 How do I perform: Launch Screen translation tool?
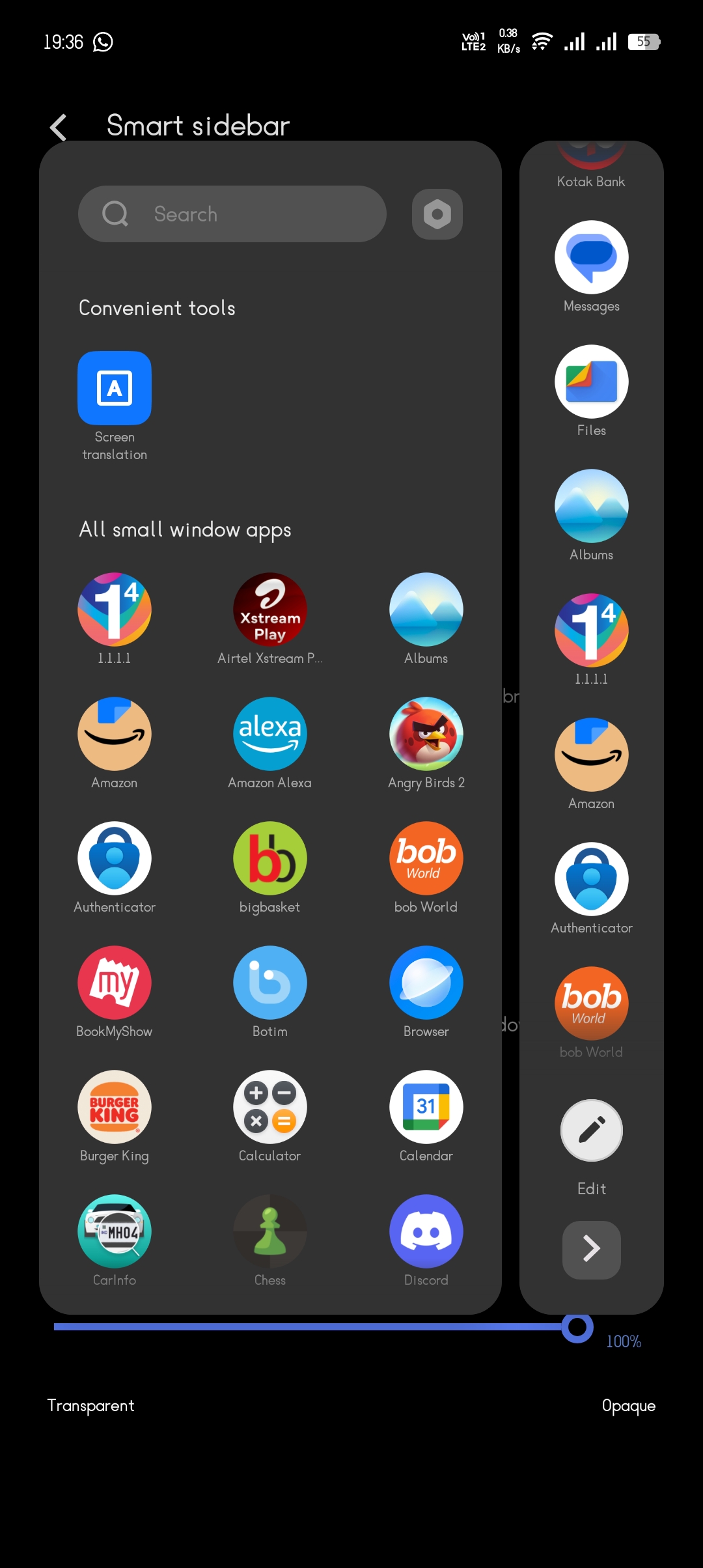[x=115, y=389]
